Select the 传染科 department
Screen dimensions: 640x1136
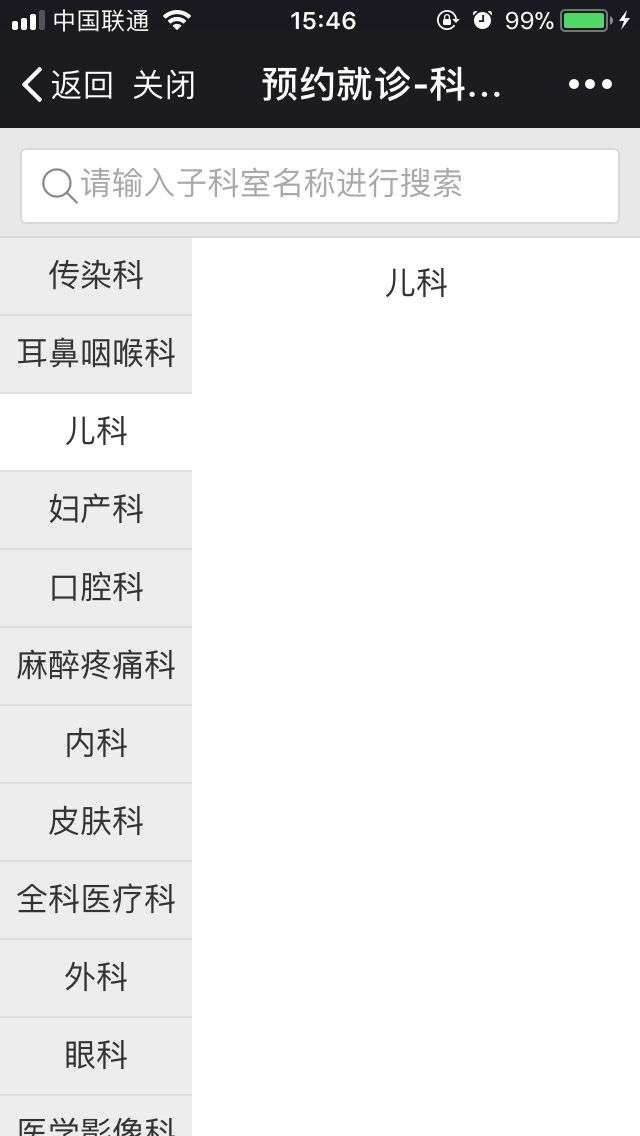coord(96,276)
